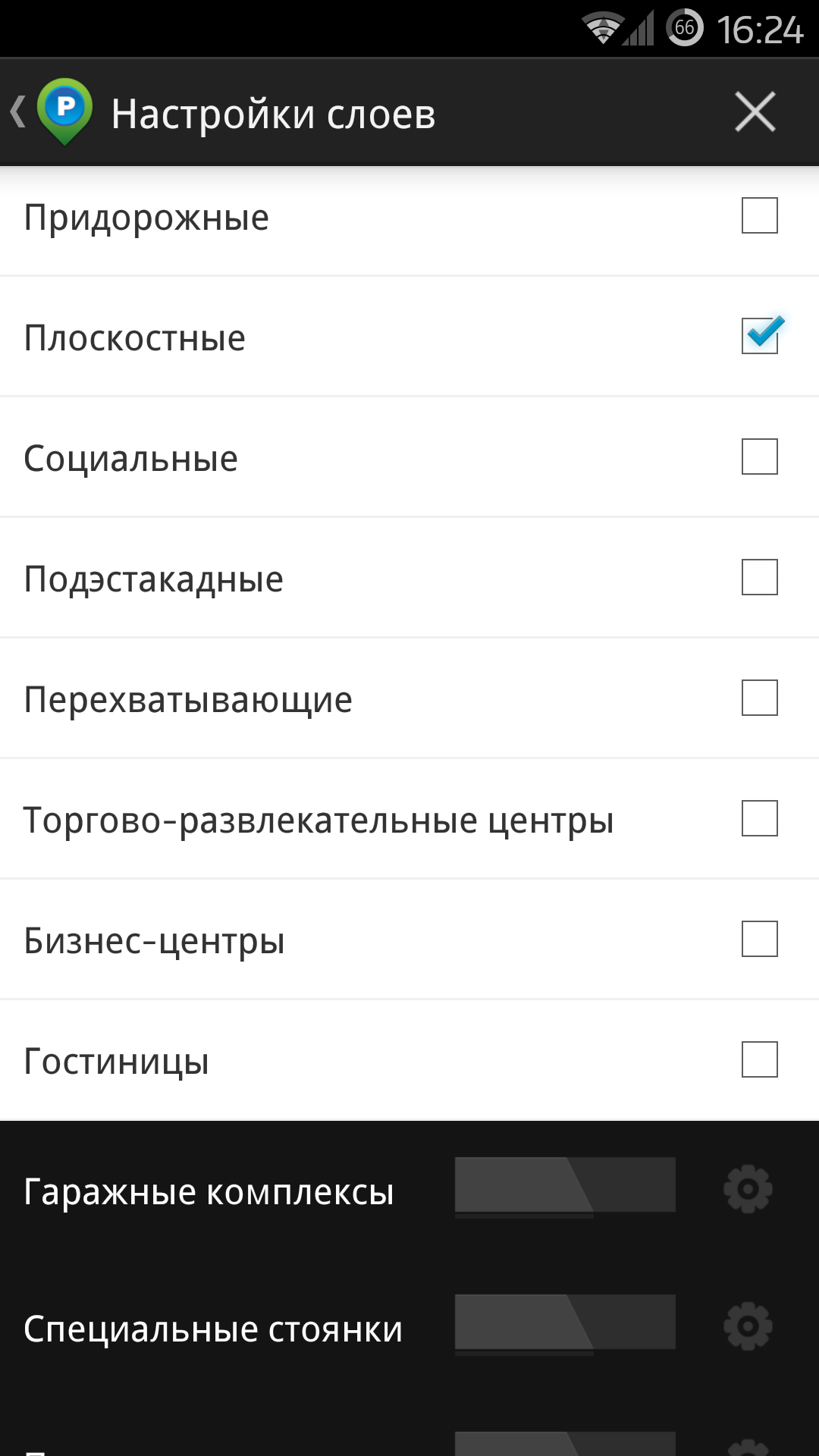
Task: Enable the Социальные layer
Action: pyautogui.click(x=760, y=457)
